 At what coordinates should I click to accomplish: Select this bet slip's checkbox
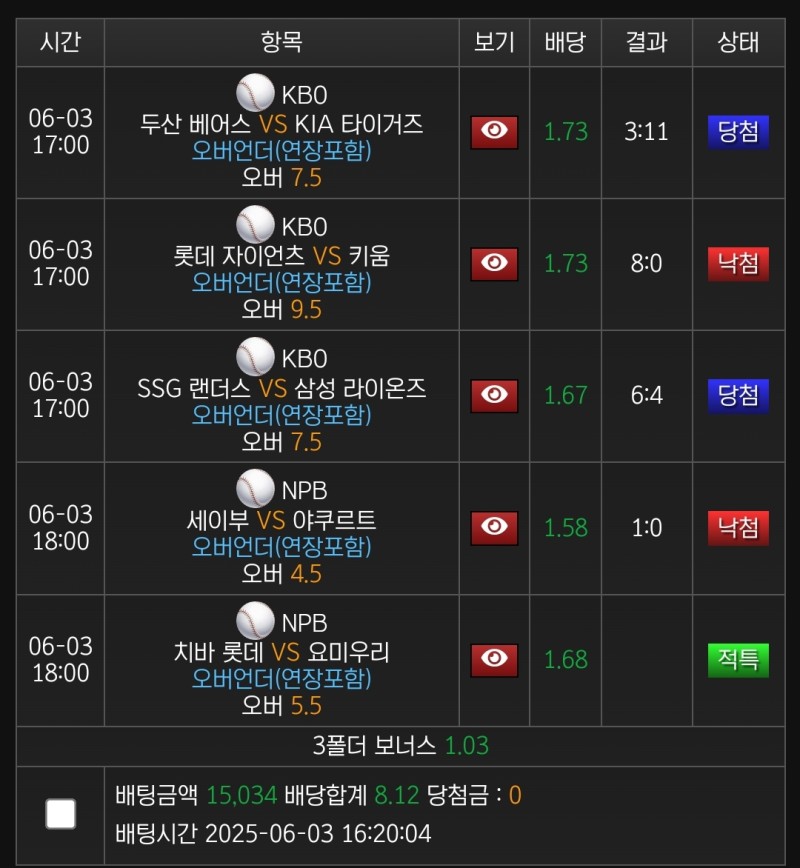[61, 814]
